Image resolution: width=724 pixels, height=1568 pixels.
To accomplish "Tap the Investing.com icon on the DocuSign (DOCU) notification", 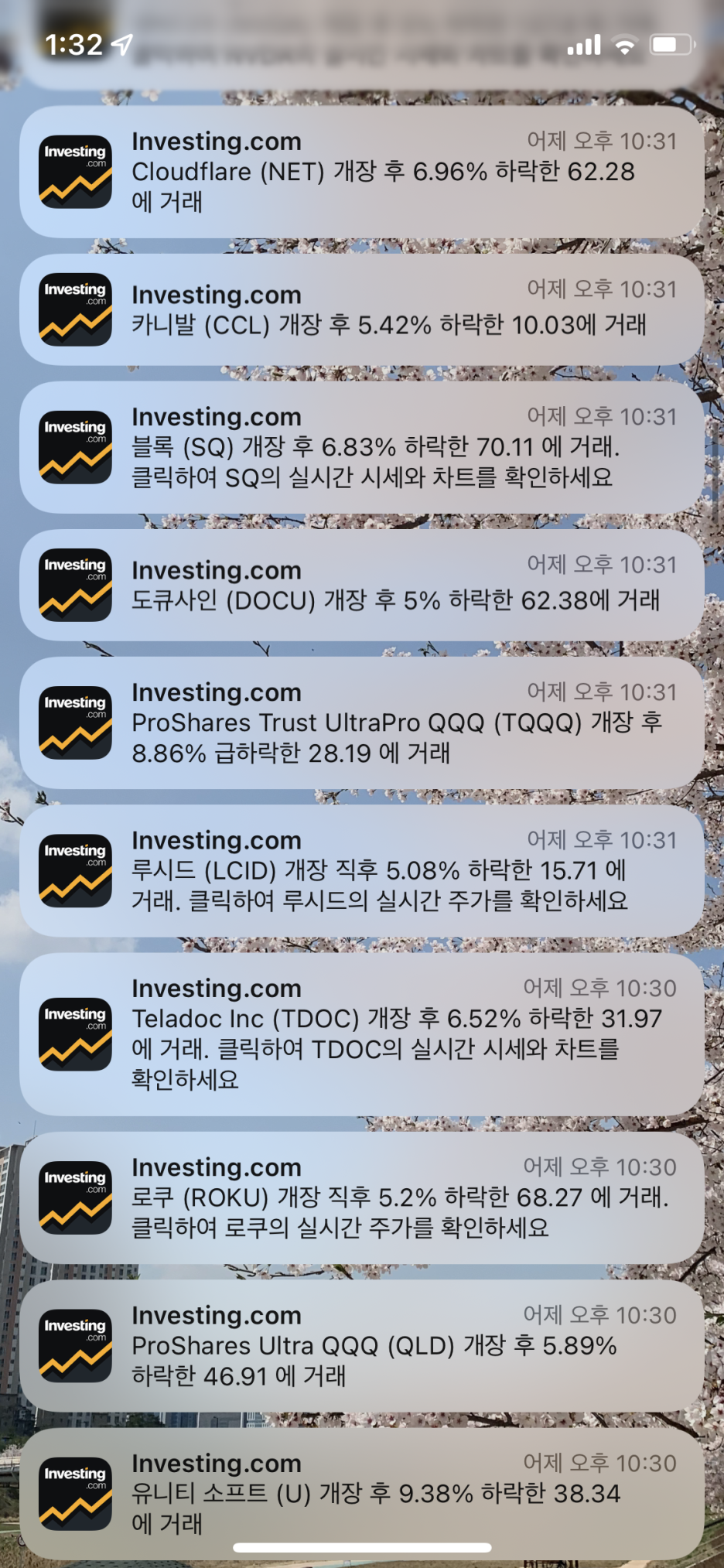I will (76, 585).
